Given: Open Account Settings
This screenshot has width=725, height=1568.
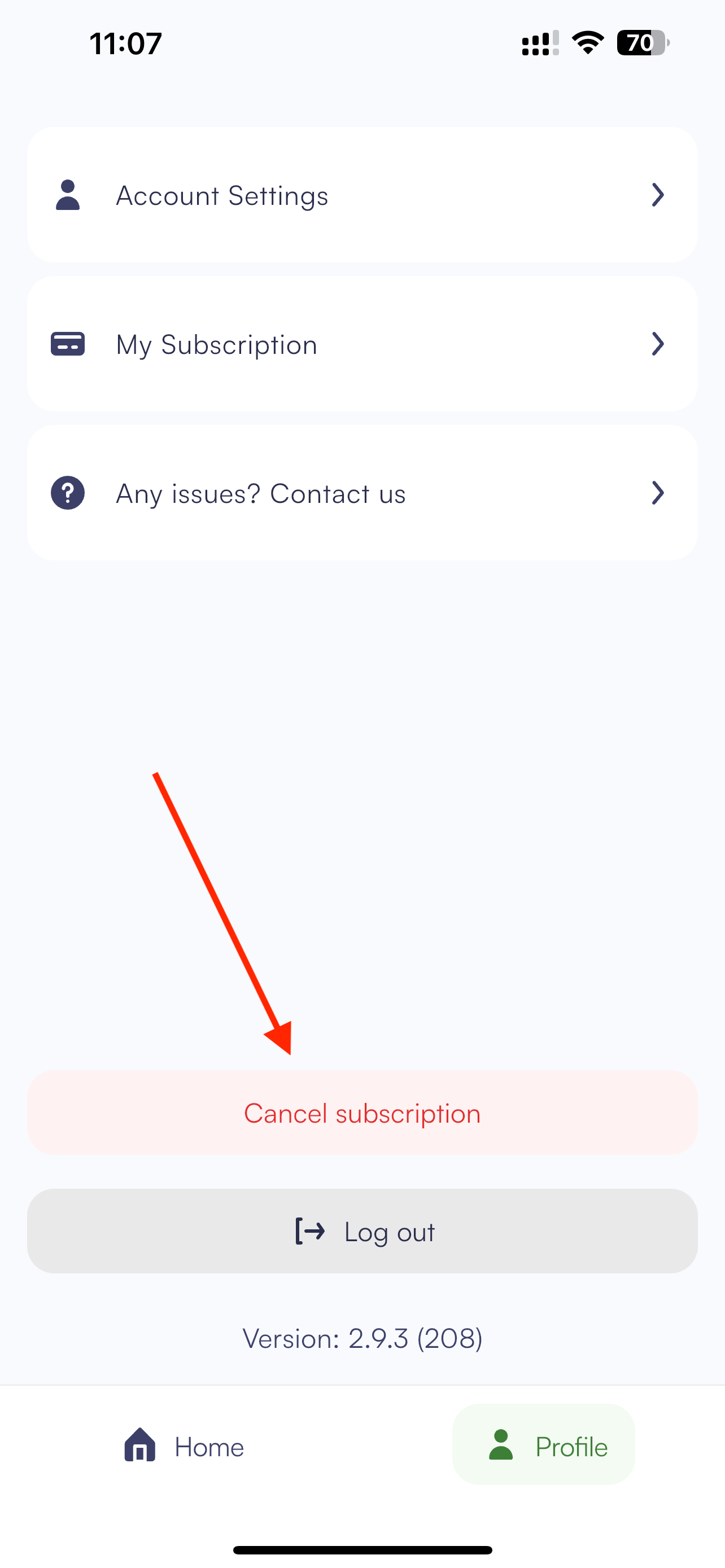Looking at the screenshot, I should (361, 195).
